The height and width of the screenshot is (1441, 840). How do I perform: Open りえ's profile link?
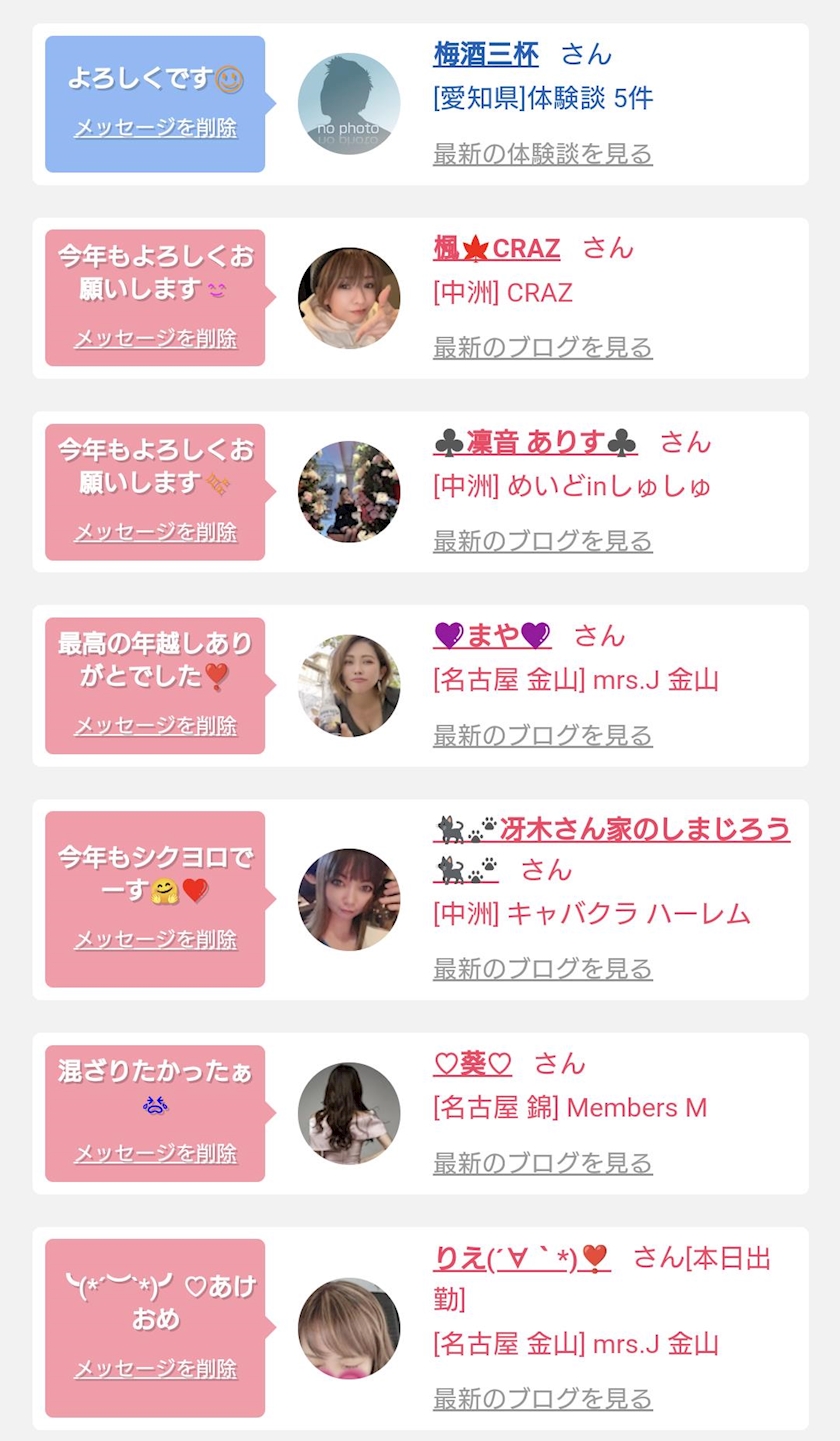(521, 1258)
